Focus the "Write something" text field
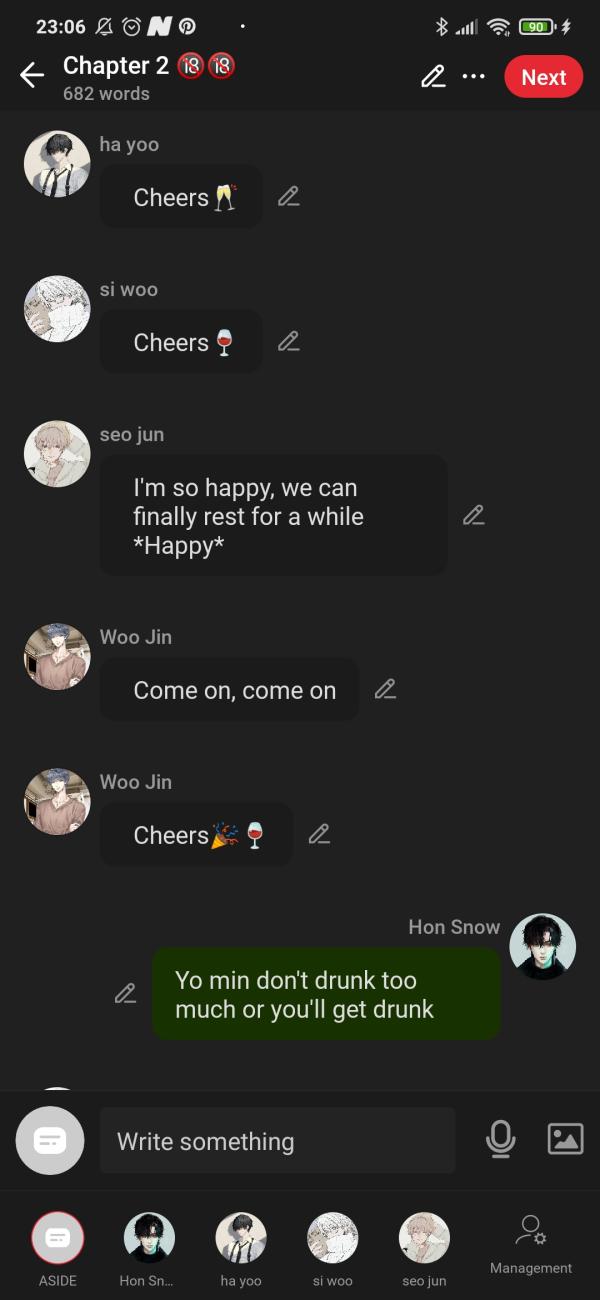The width and height of the screenshot is (600, 1300). (277, 1141)
